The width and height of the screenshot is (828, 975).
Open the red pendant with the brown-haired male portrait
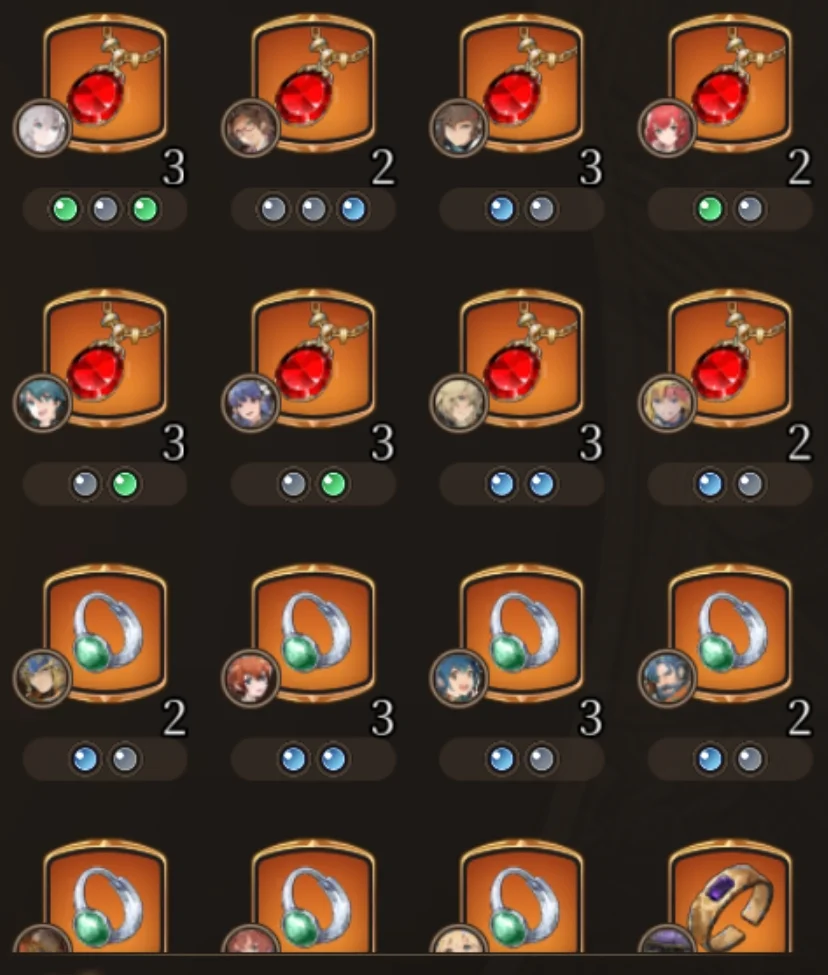pyautogui.click(x=521, y=84)
